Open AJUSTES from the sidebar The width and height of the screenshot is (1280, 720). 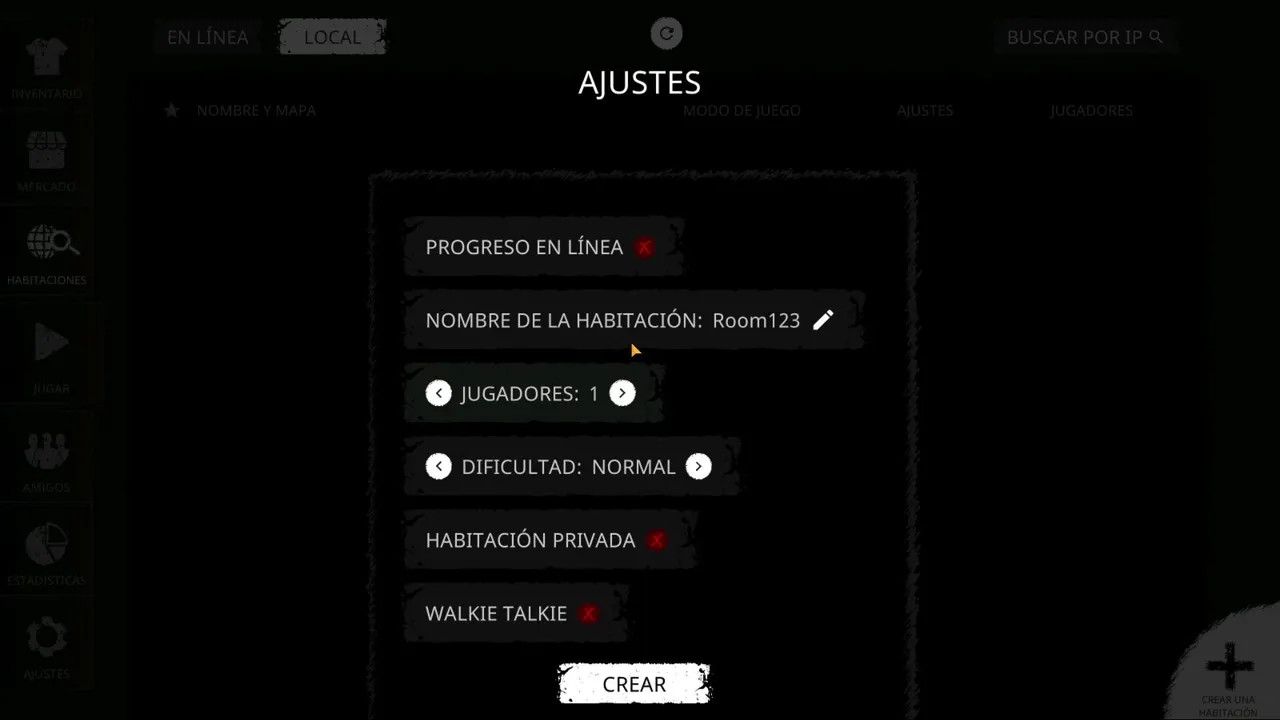[x=47, y=647]
